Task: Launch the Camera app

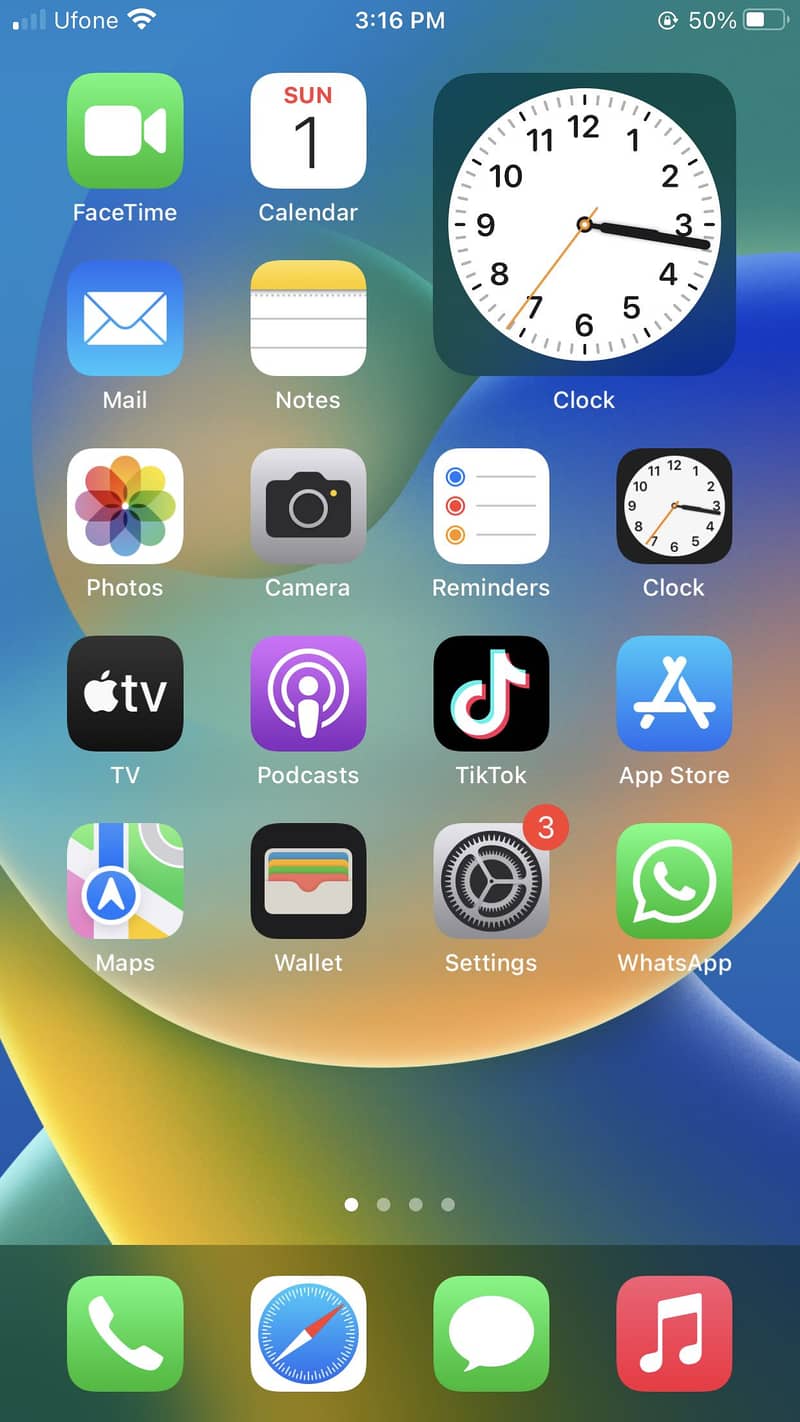Action: click(308, 506)
